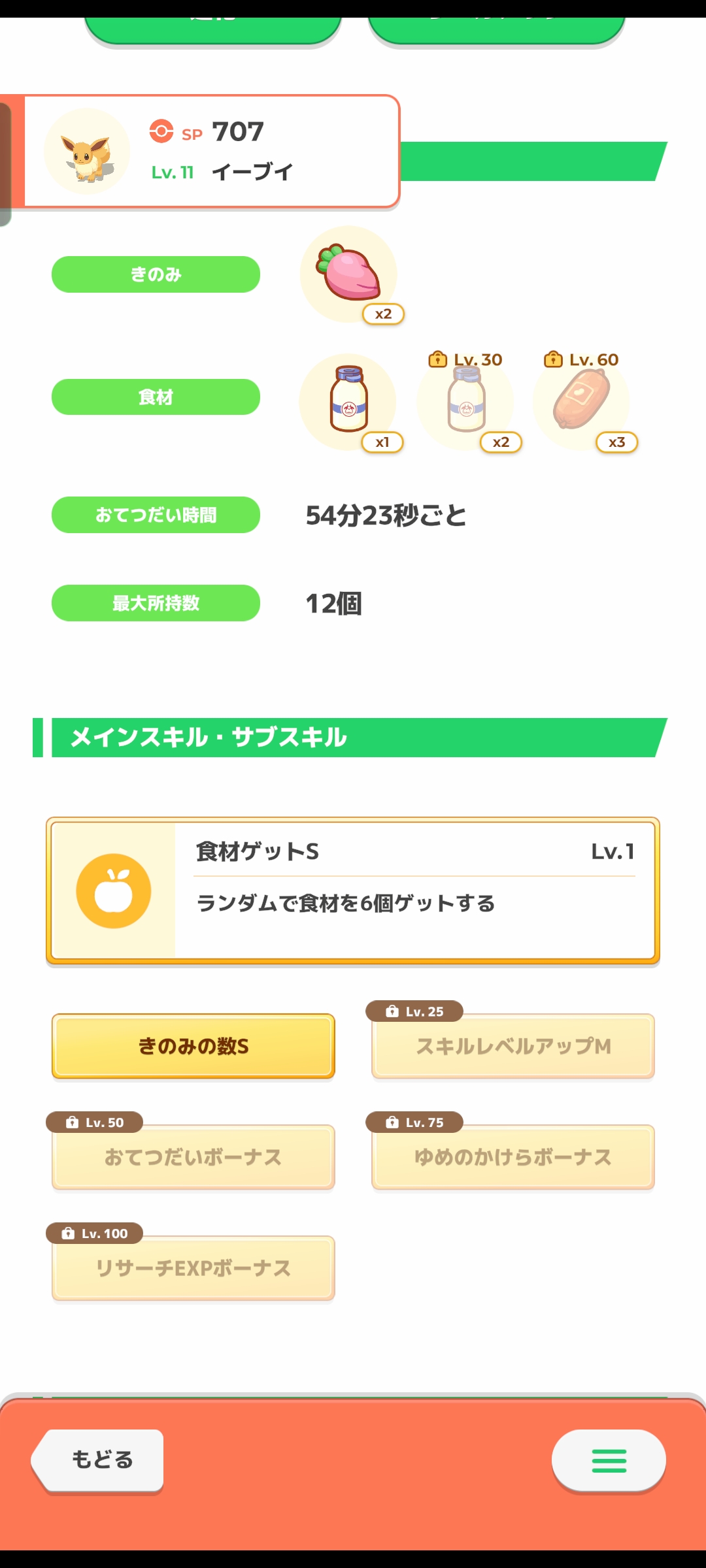View locked スキルレベルアップM sub skill
This screenshot has height=1568, width=706.
[513, 1046]
